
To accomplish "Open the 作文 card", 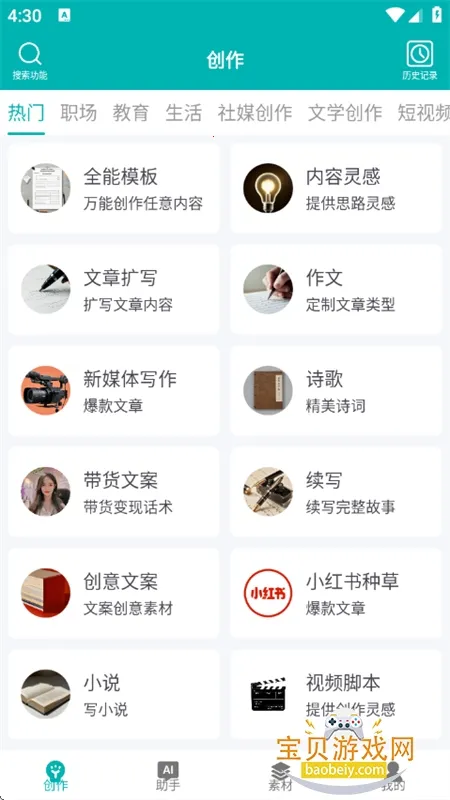I will coord(336,289).
